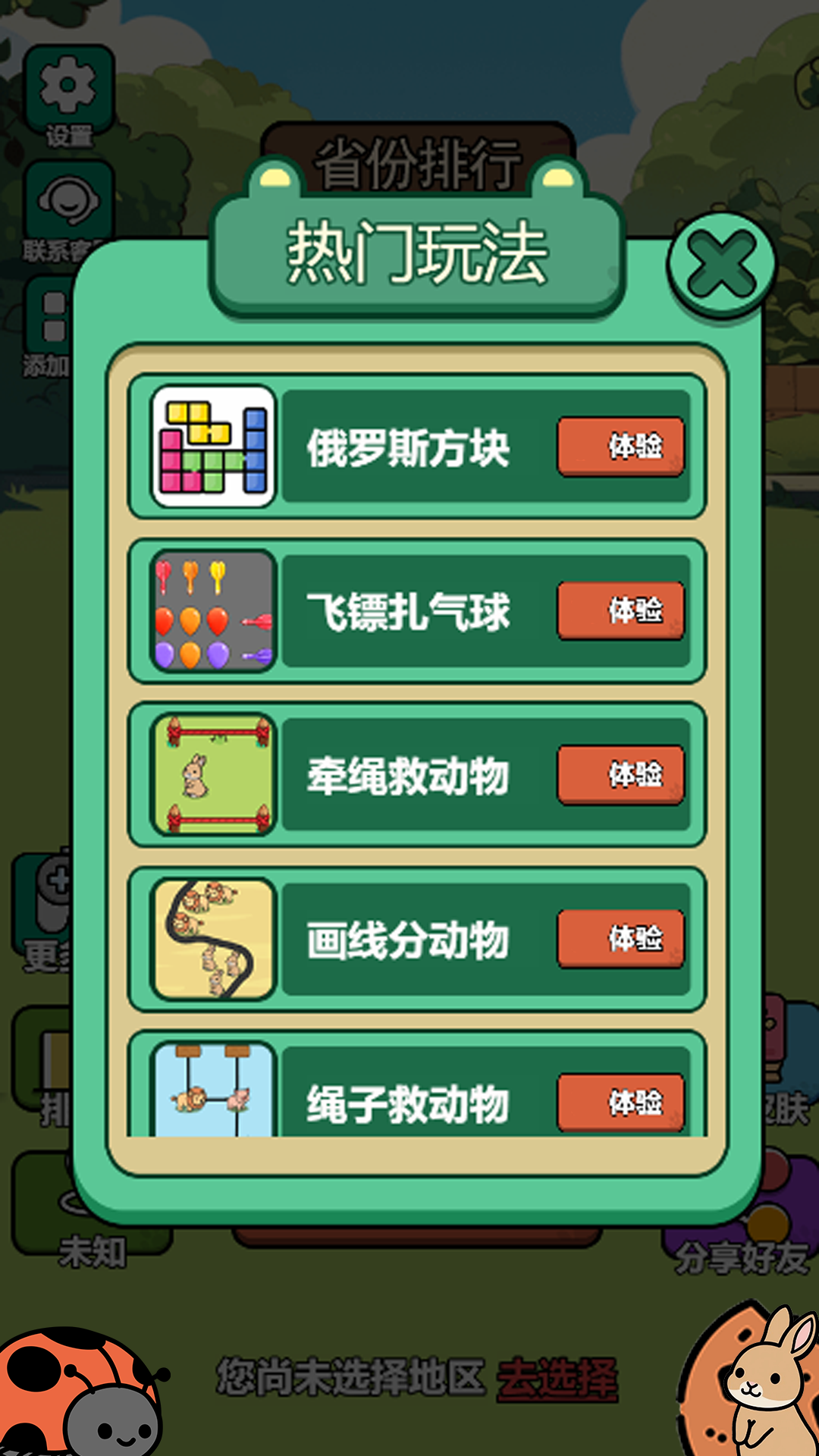Screen dimensions: 819x1456
Task: Start 牵绳救动物 with its 体验 button
Action: click(x=620, y=774)
